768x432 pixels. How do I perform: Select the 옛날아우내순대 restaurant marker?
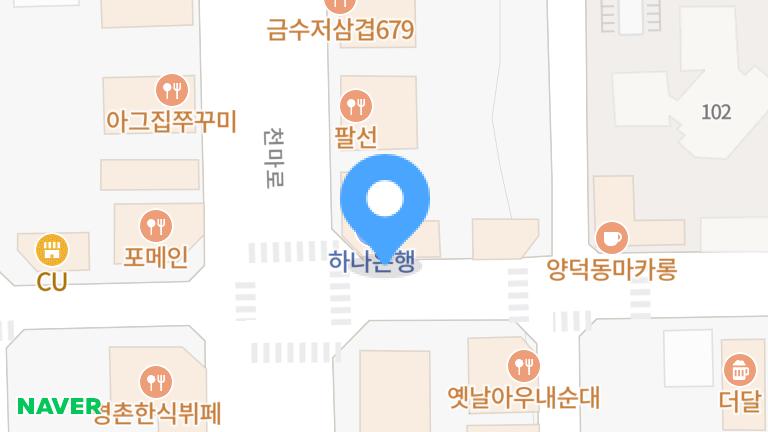(x=522, y=366)
